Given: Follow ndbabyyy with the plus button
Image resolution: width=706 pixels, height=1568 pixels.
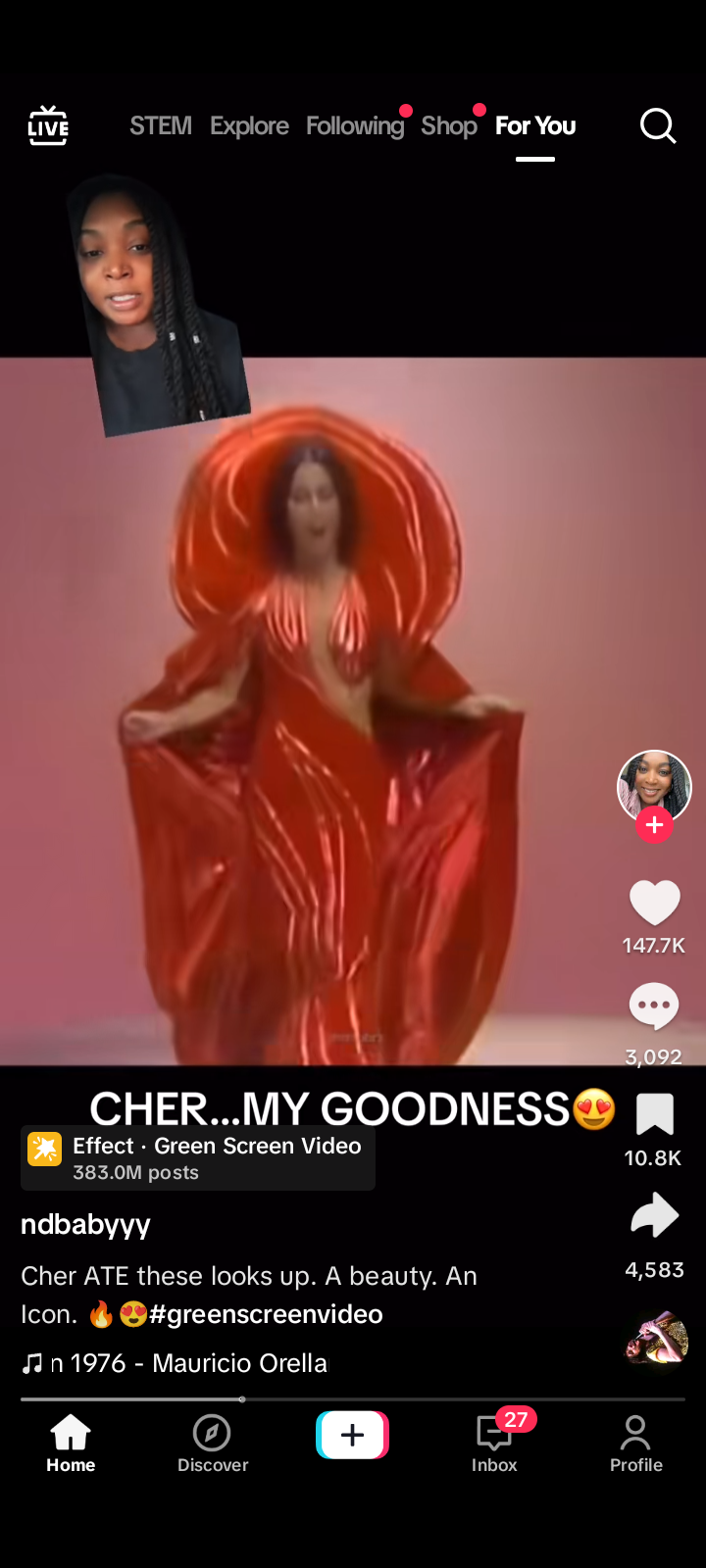Looking at the screenshot, I should 654,826.
